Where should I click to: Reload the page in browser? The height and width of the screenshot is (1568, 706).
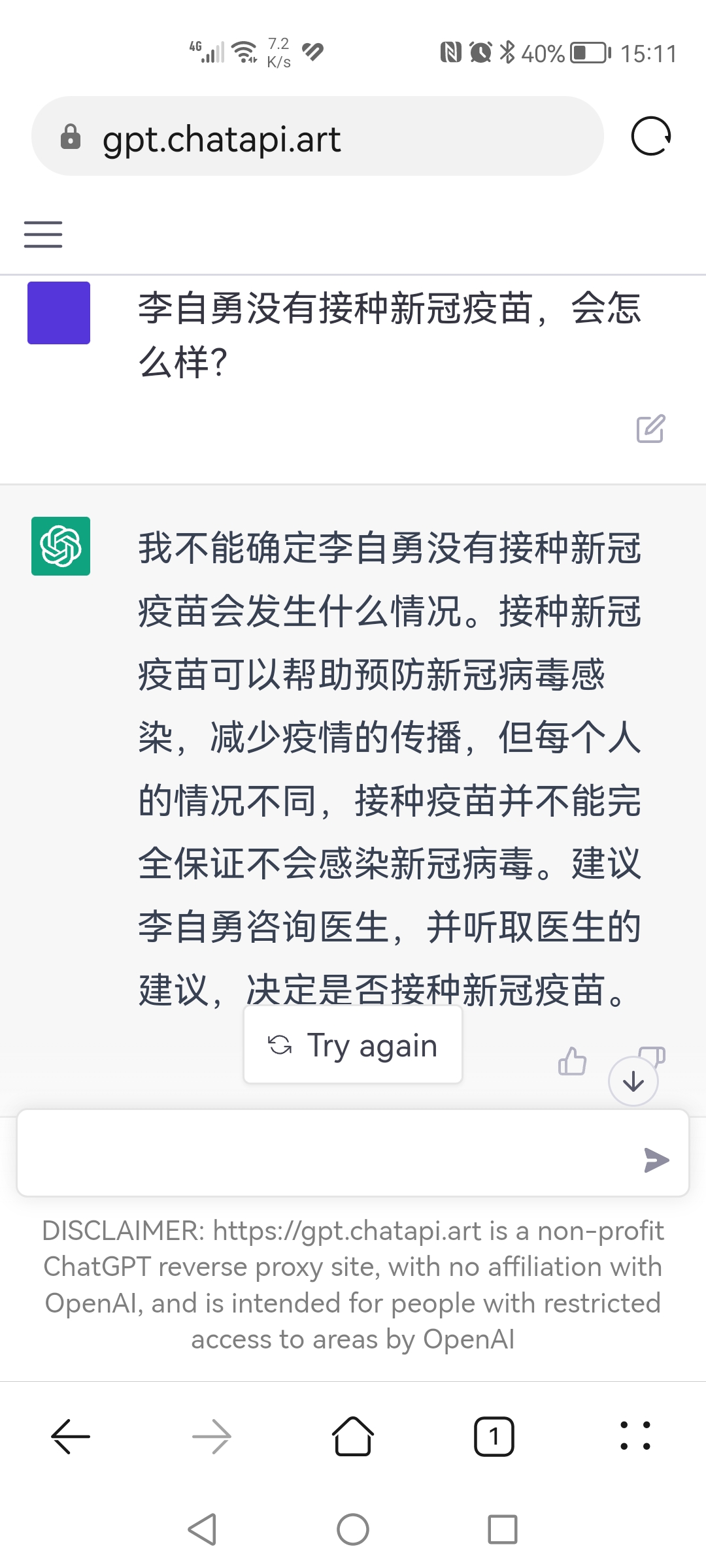click(651, 137)
